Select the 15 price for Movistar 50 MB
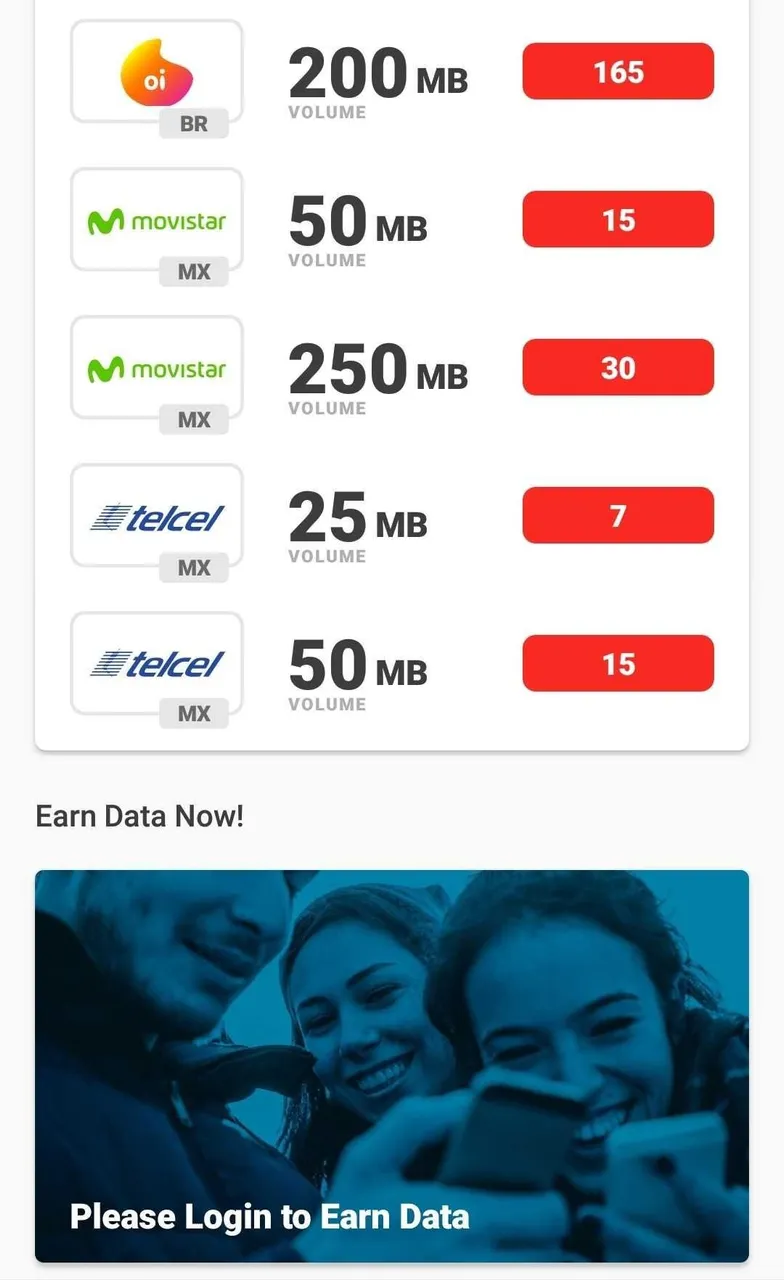 pos(618,220)
